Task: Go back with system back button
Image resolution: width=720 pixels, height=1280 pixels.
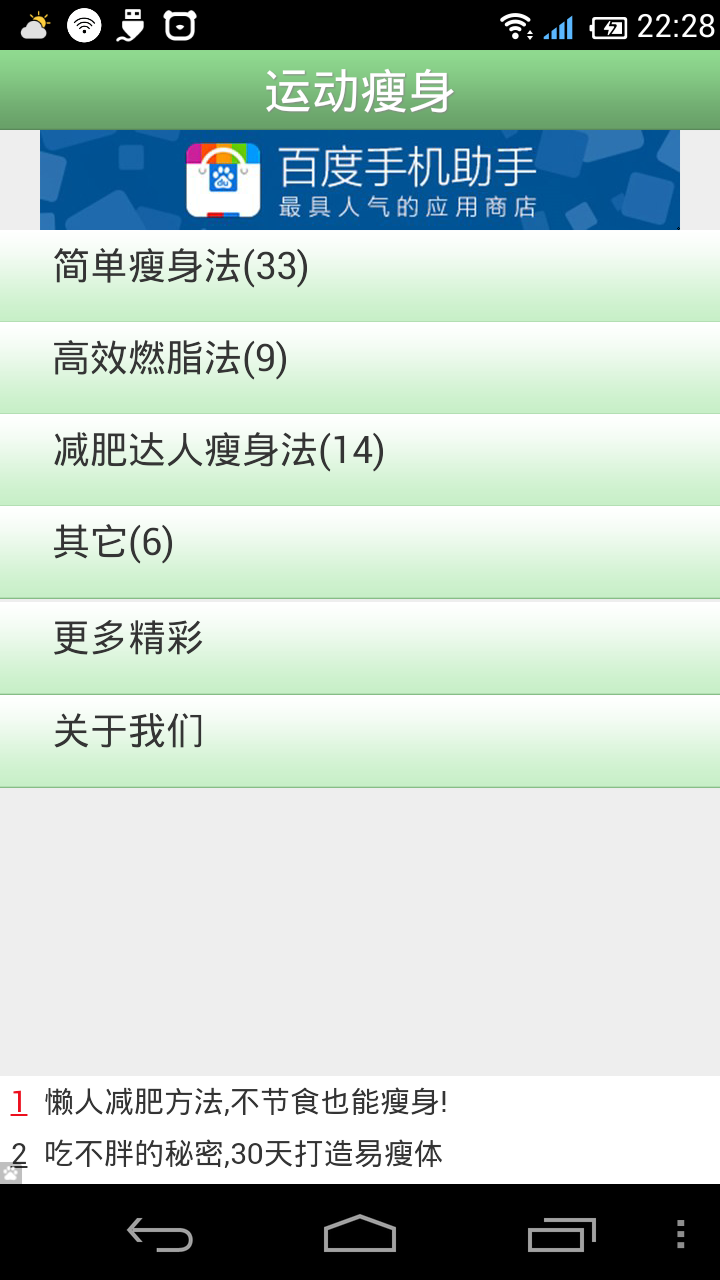Action: point(160,1235)
